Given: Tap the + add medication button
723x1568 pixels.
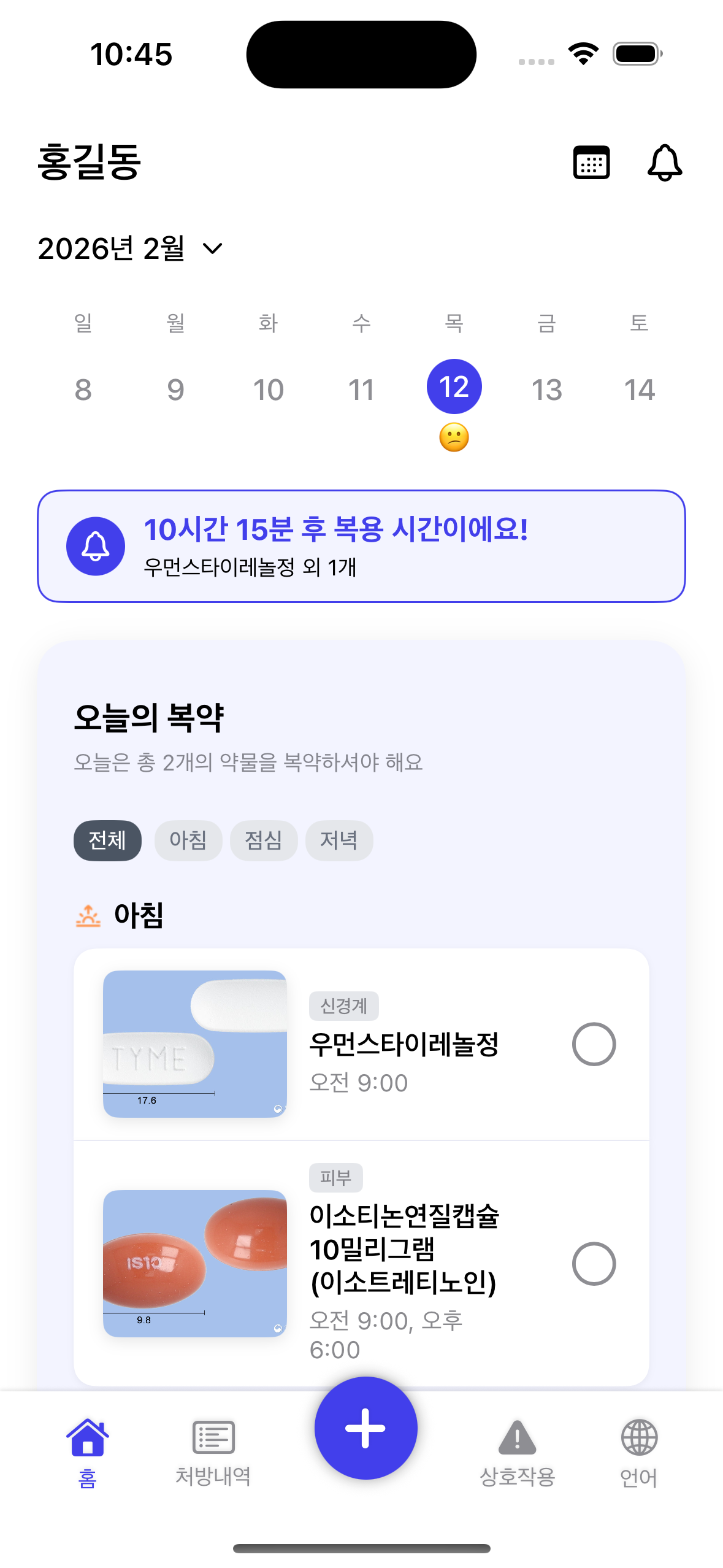Looking at the screenshot, I should click(x=365, y=1428).
